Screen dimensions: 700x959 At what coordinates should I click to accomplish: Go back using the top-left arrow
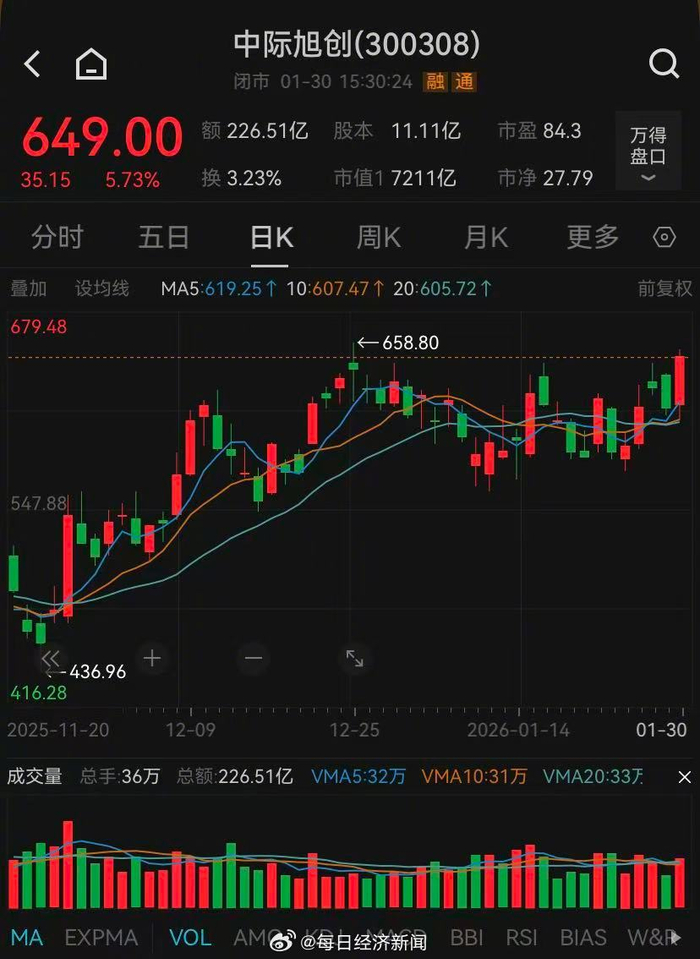click(33, 66)
